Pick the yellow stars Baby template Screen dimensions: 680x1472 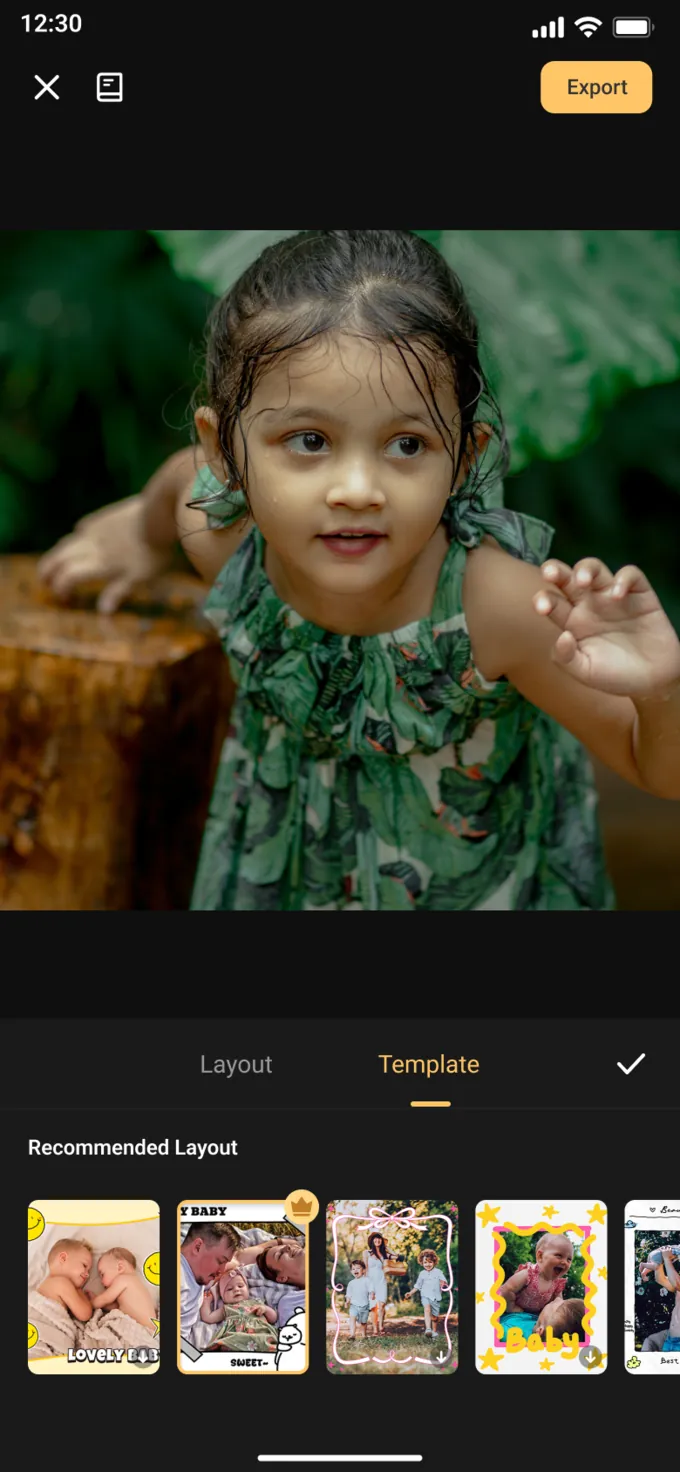[x=541, y=1287]
